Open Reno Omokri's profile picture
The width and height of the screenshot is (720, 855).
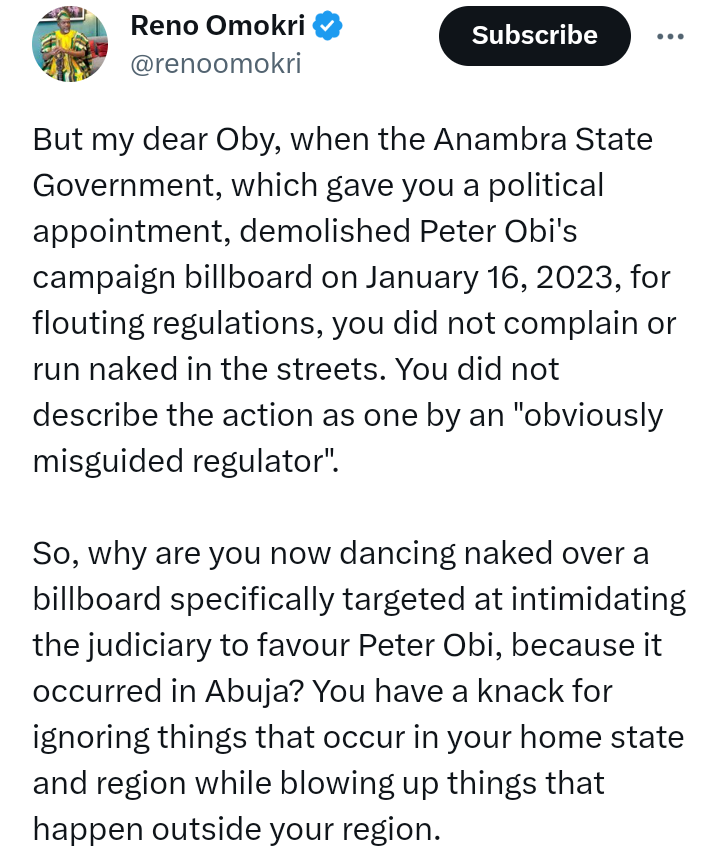70,44
